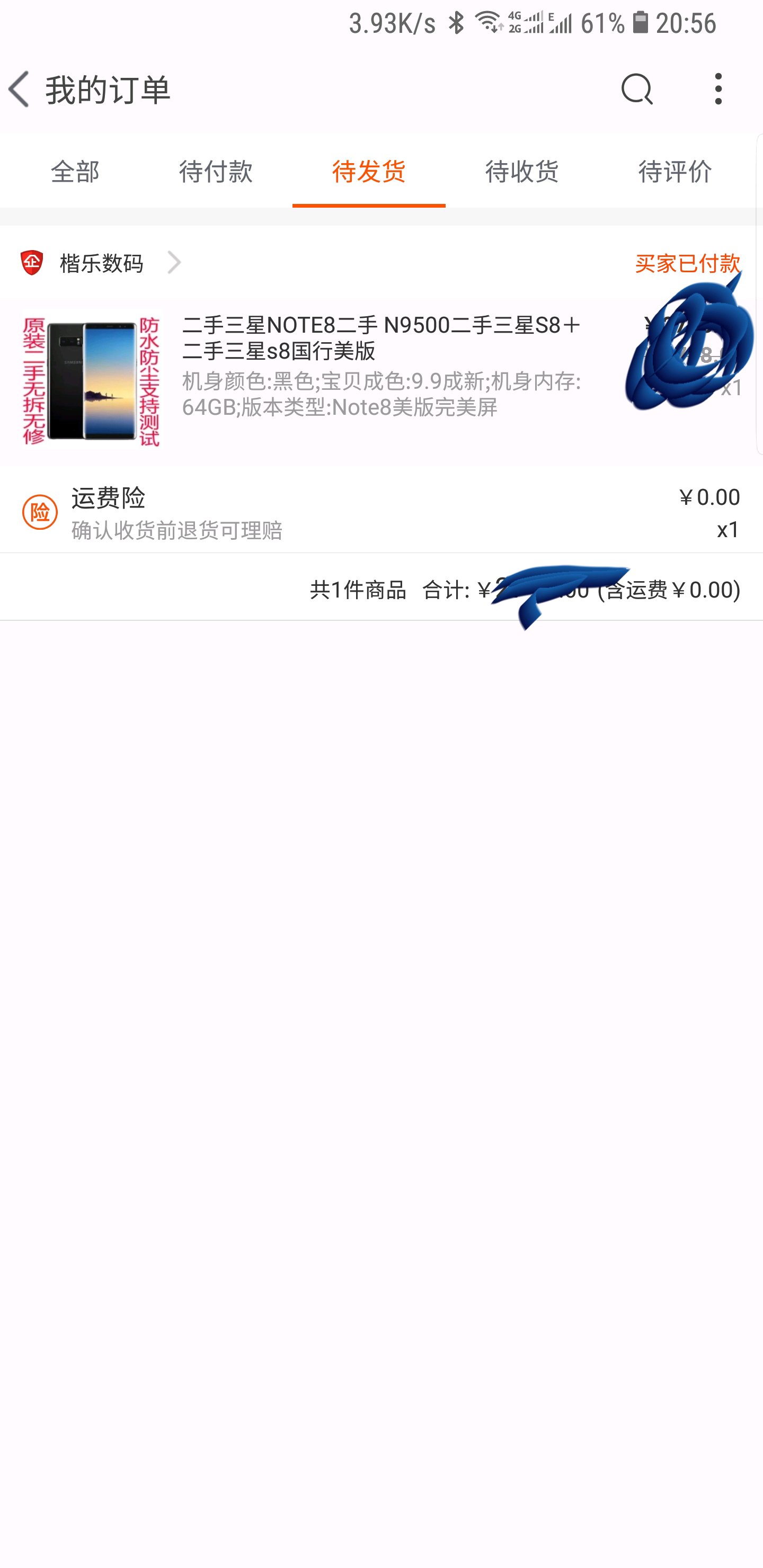Select the 待发货 tab
Screen dimensions: 763x1568
pyautogui.click(x=368, y=172)
